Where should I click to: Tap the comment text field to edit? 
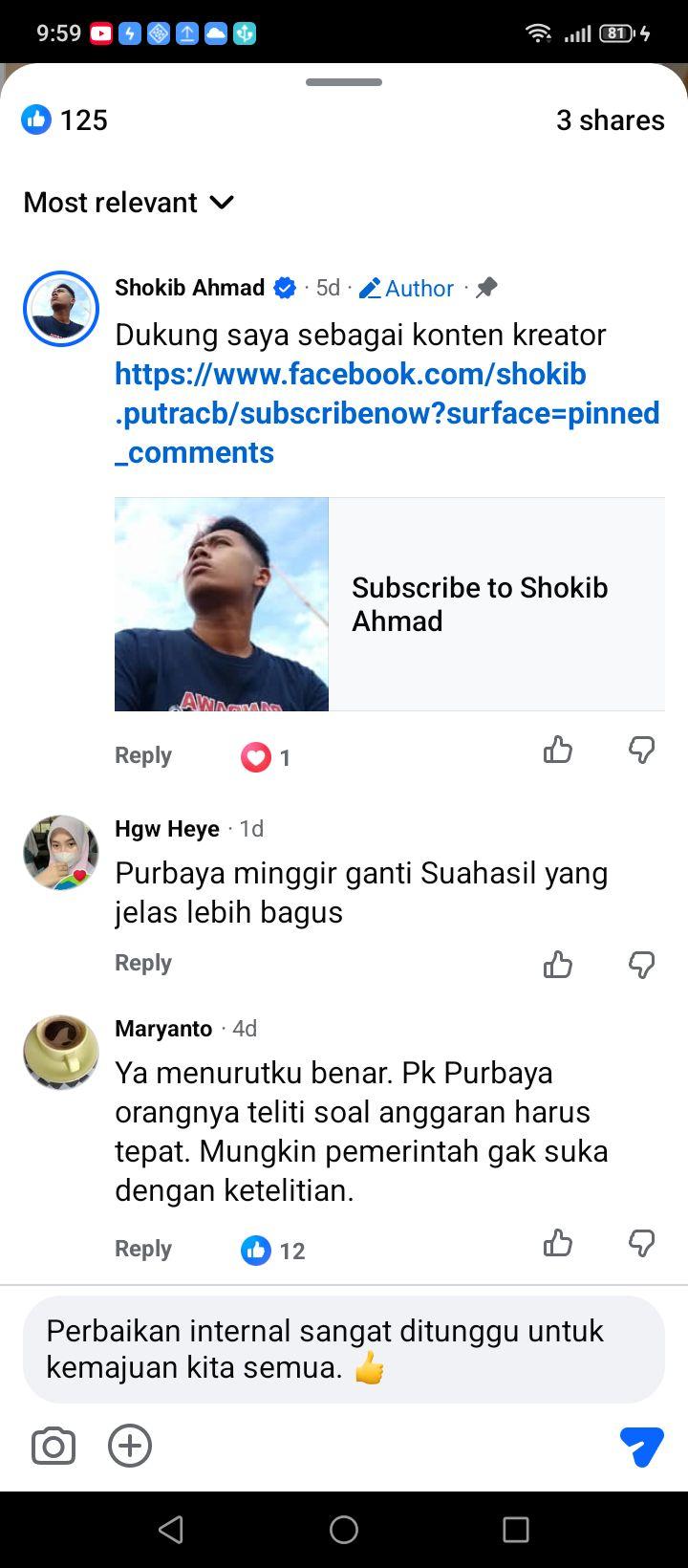344,1349
